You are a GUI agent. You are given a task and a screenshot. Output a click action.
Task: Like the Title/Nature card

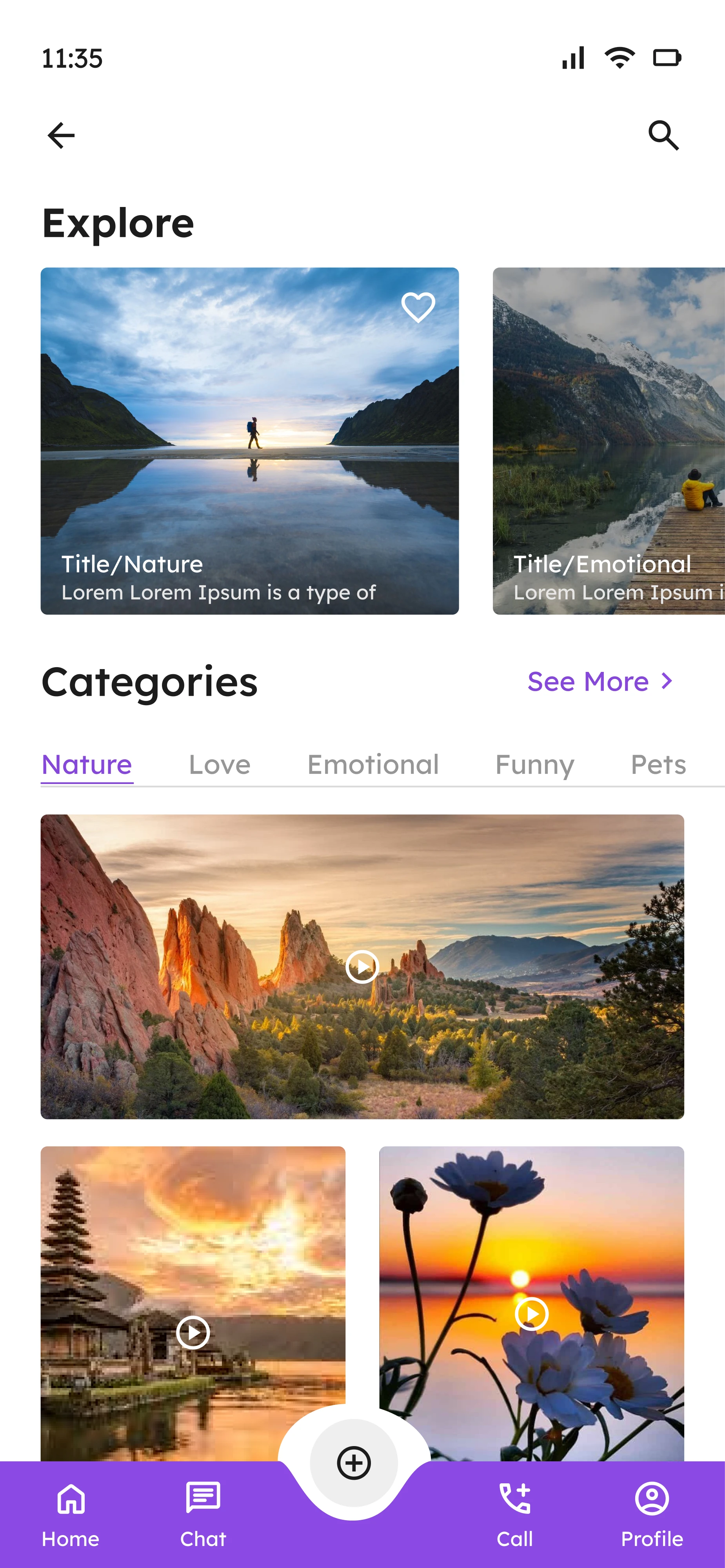pos(418,307)
